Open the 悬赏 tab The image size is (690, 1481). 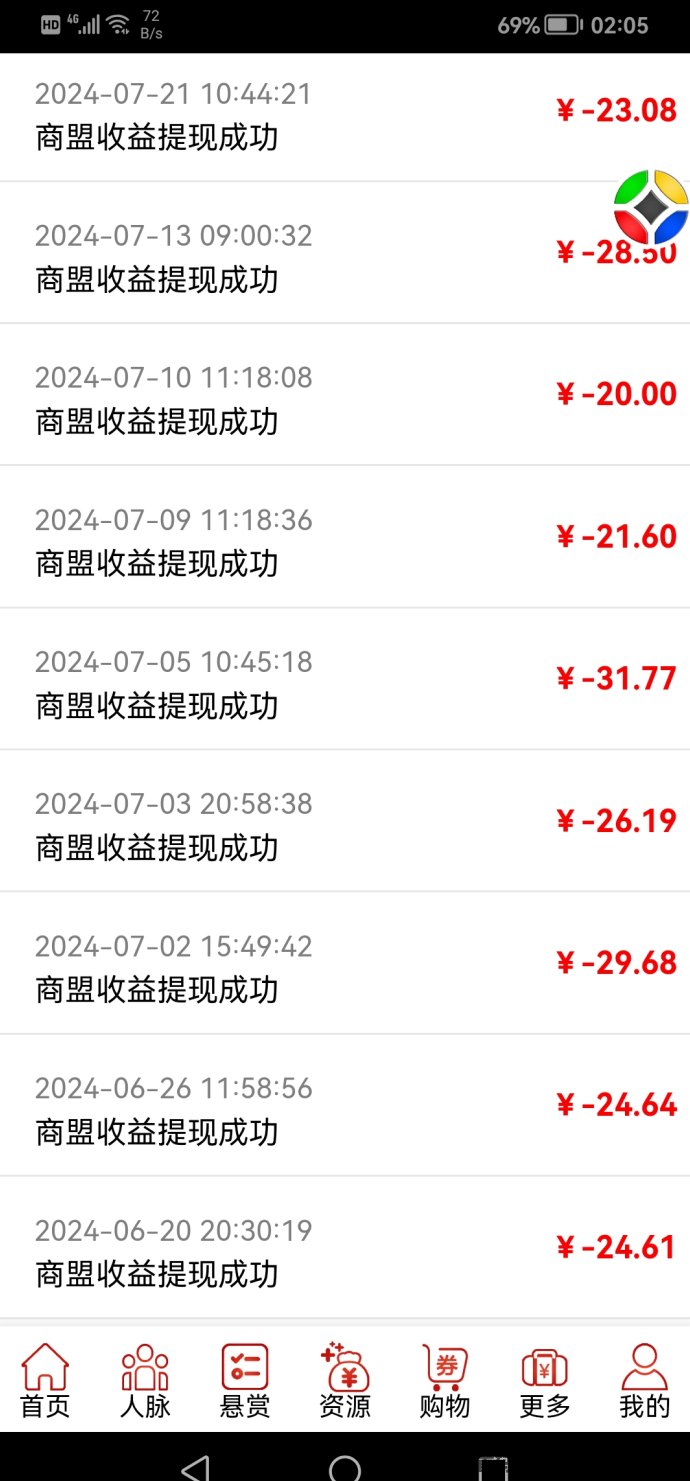[x=245, y=1381]
